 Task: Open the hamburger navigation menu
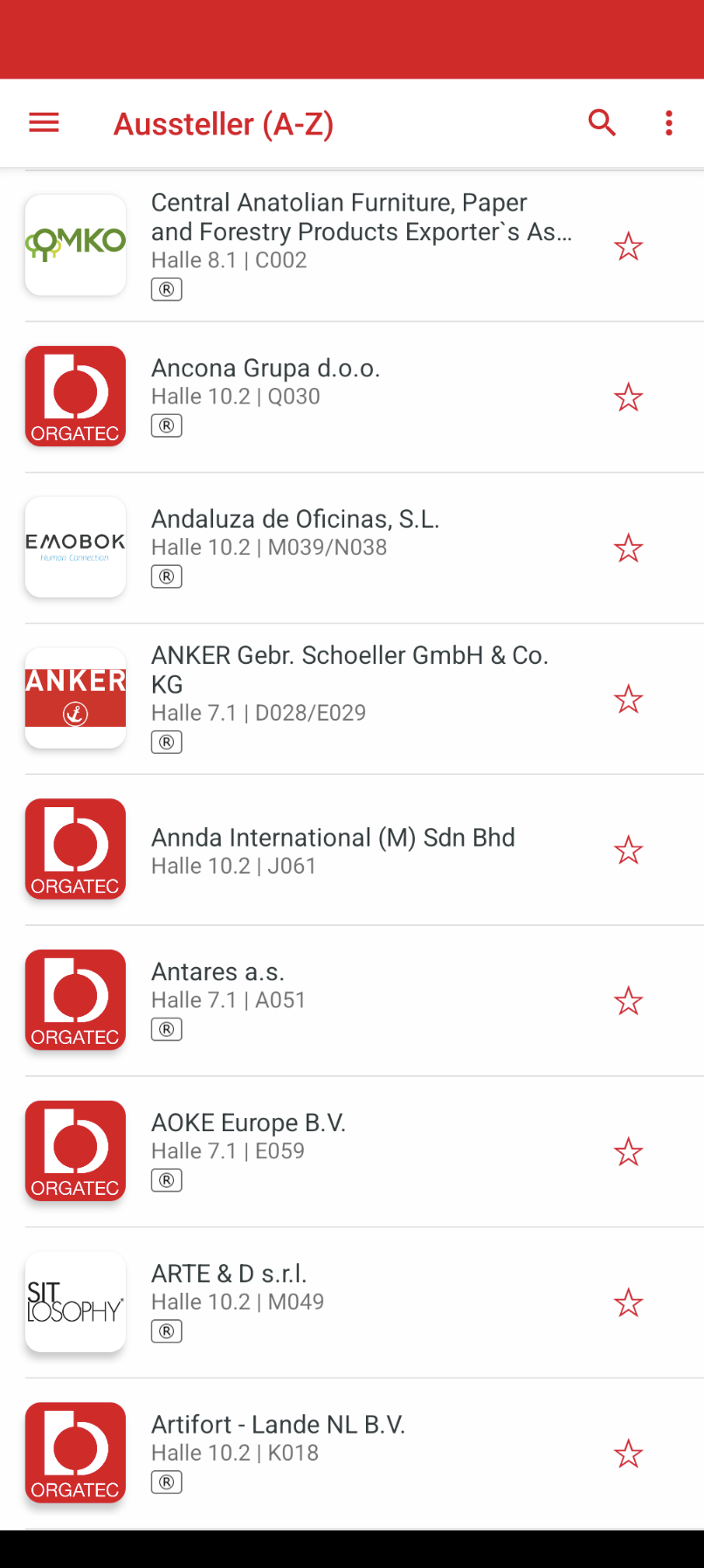tap(44, 123)
